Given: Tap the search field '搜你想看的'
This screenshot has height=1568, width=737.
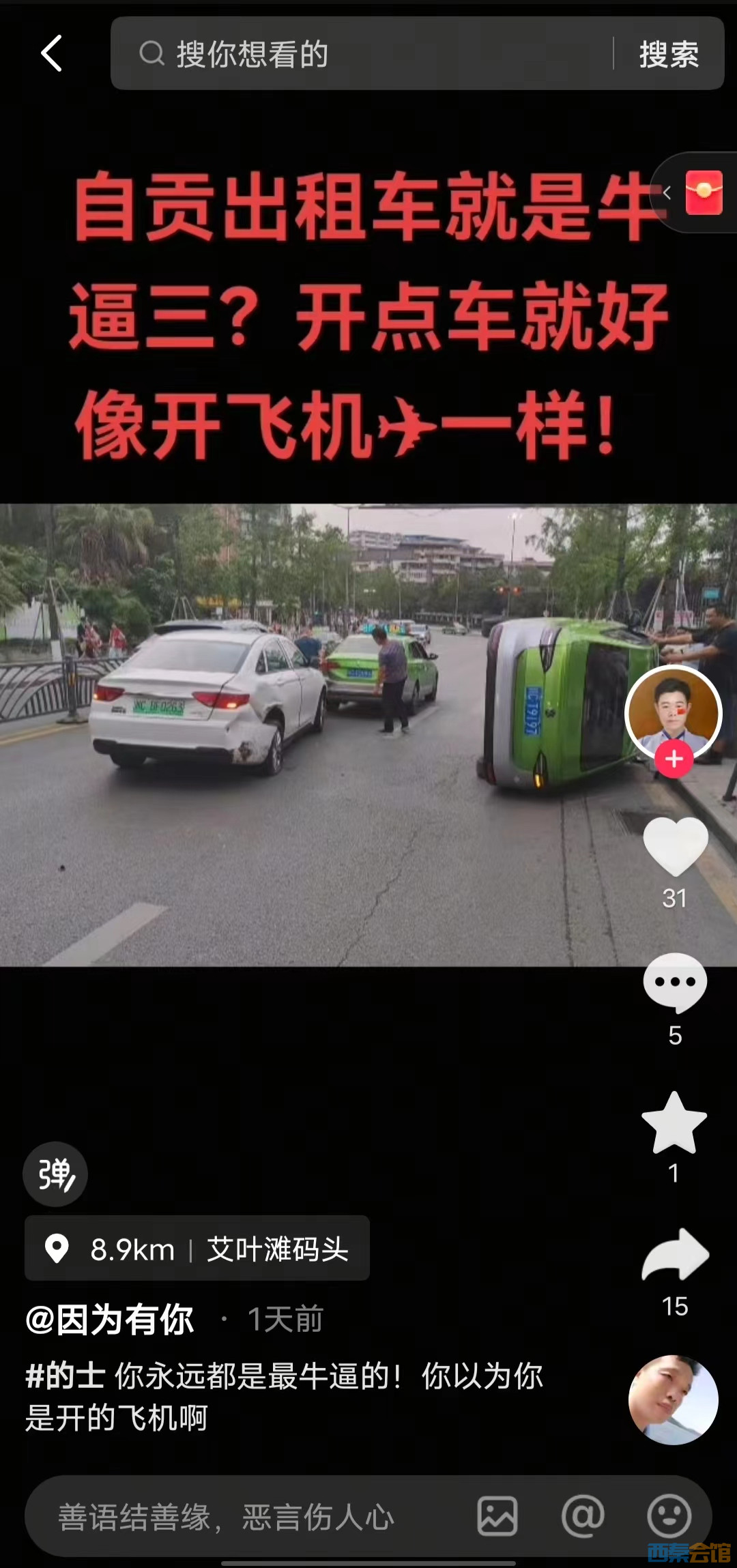Looking at the screenshot, I should tap(369, 54).
